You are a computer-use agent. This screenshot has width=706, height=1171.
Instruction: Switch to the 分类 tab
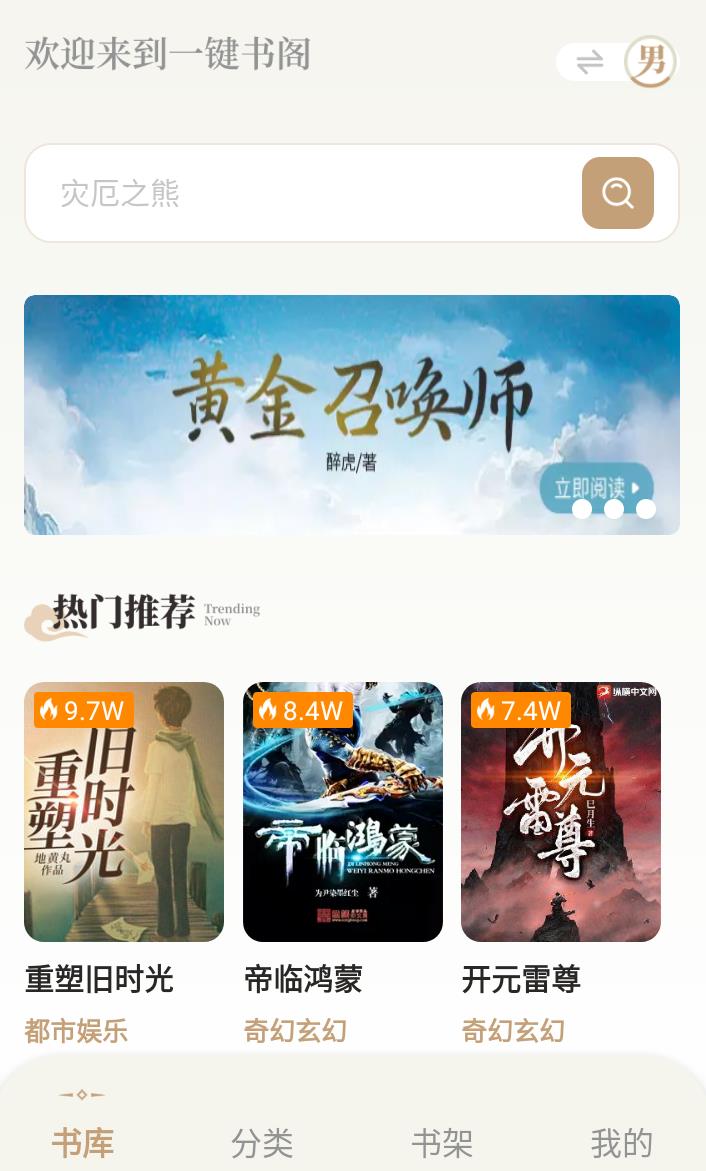tap(262, 1142)
